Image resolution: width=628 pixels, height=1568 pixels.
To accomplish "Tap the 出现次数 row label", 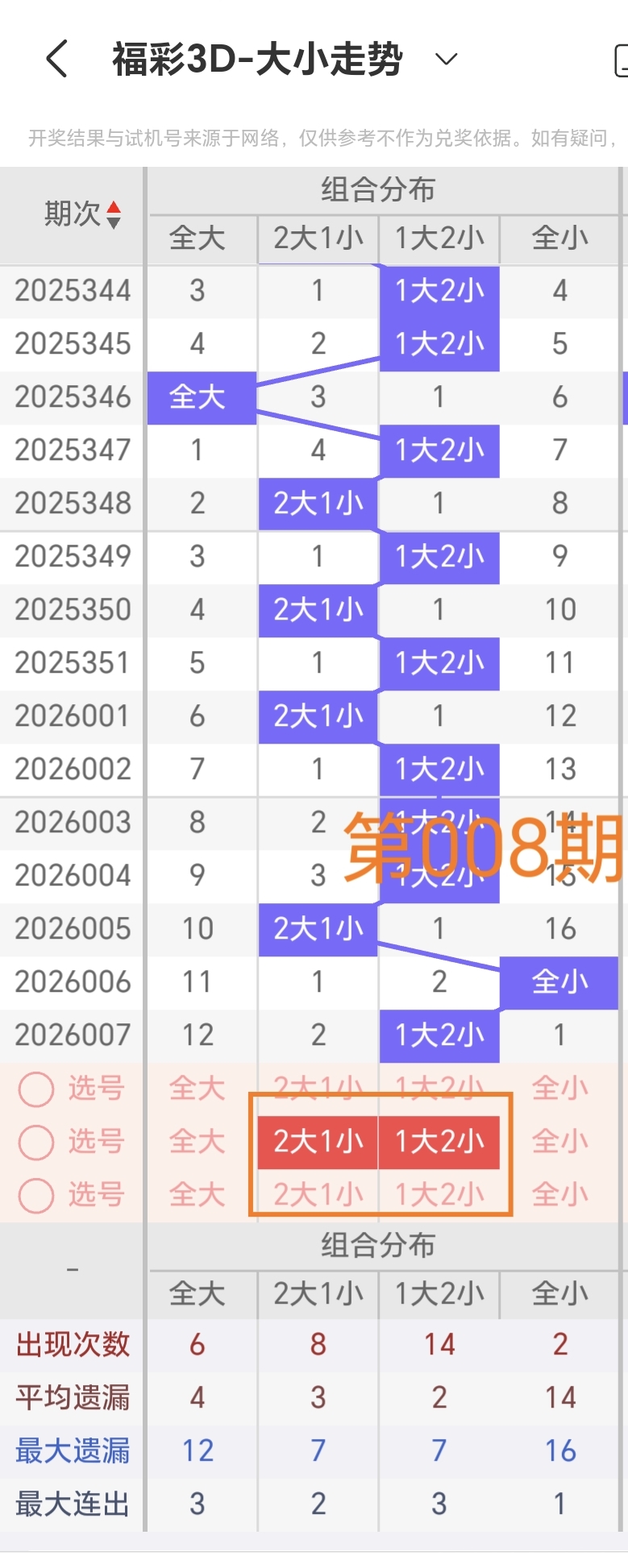I will click(x=72, y=1343).
